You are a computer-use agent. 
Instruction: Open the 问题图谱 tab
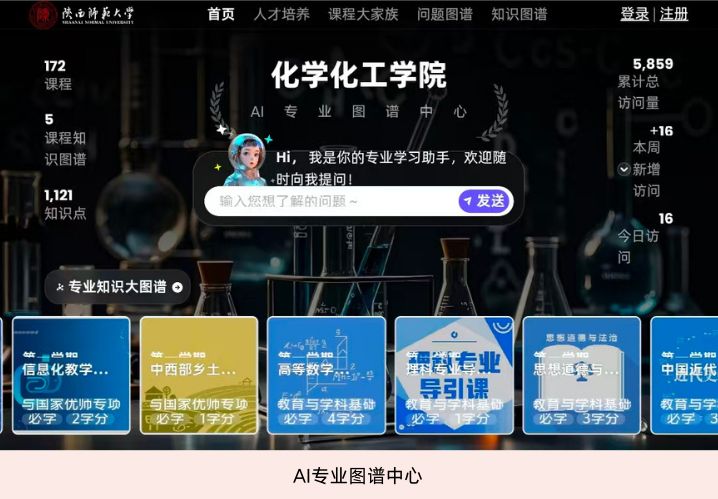point(445,14)
